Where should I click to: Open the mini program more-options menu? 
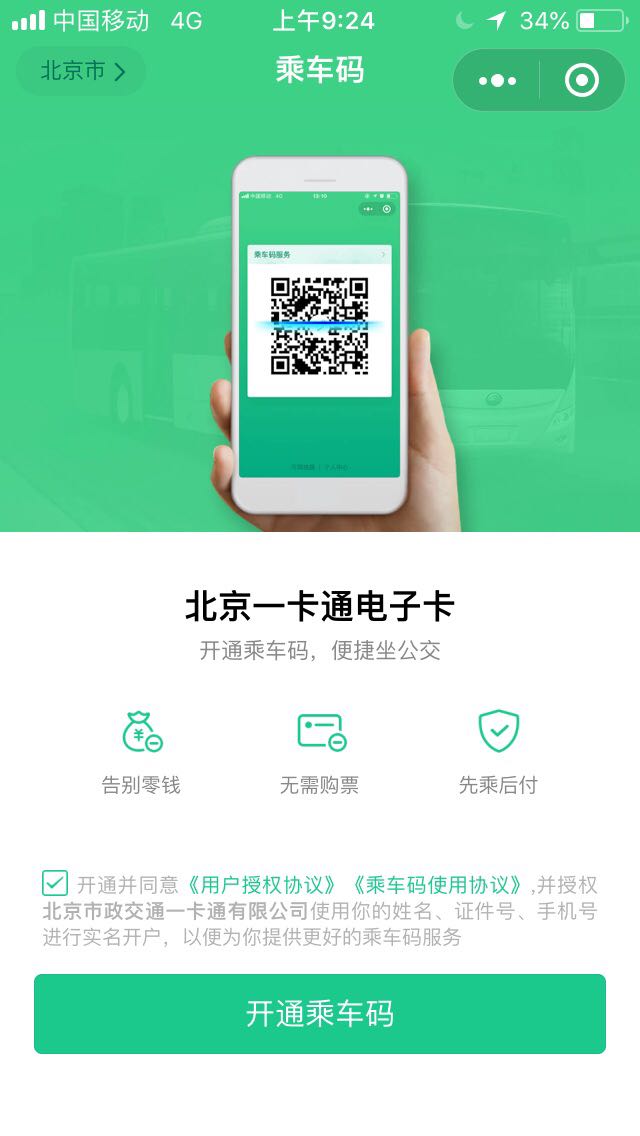tap(497, 80)
